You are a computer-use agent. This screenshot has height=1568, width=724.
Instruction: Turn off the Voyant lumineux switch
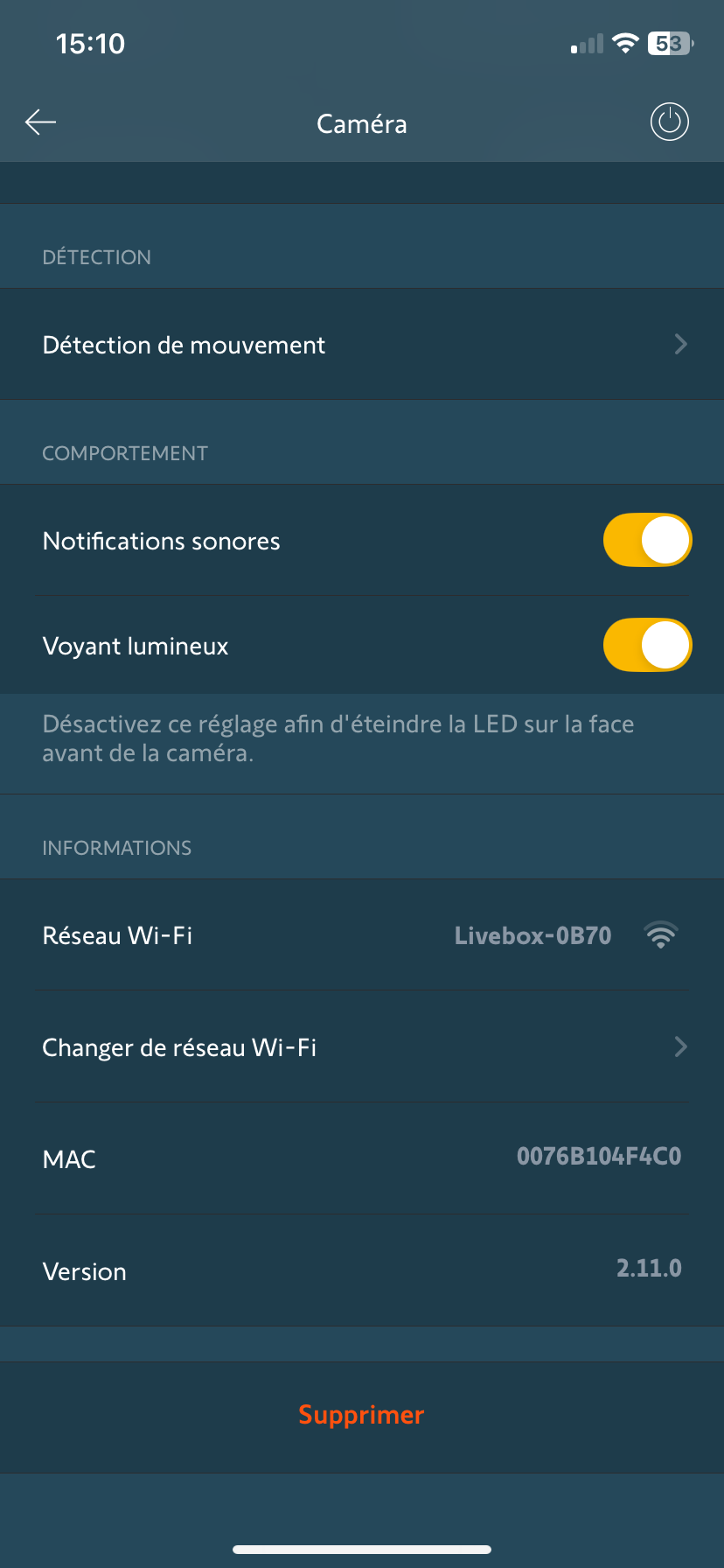pyautogui.click(x=647, y=645)
